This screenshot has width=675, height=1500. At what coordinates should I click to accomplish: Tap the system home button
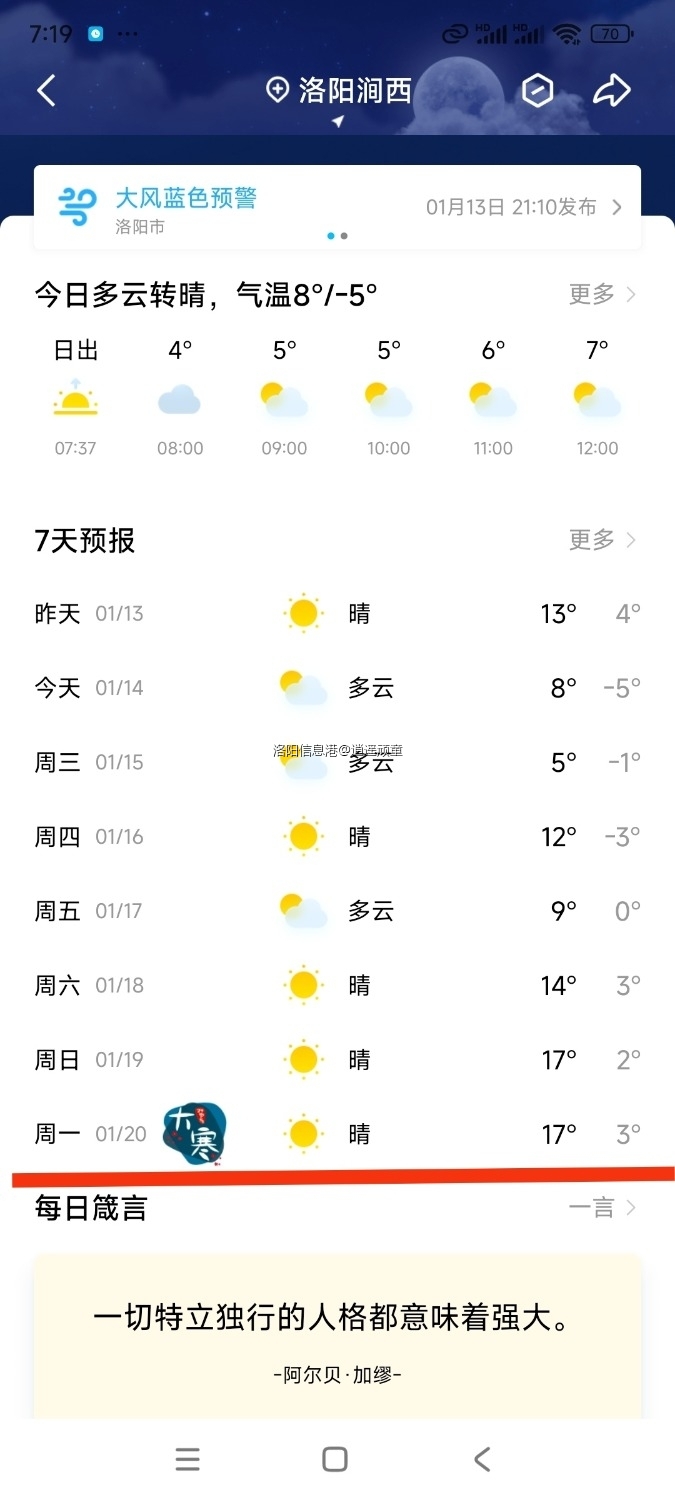(335, 1459)
